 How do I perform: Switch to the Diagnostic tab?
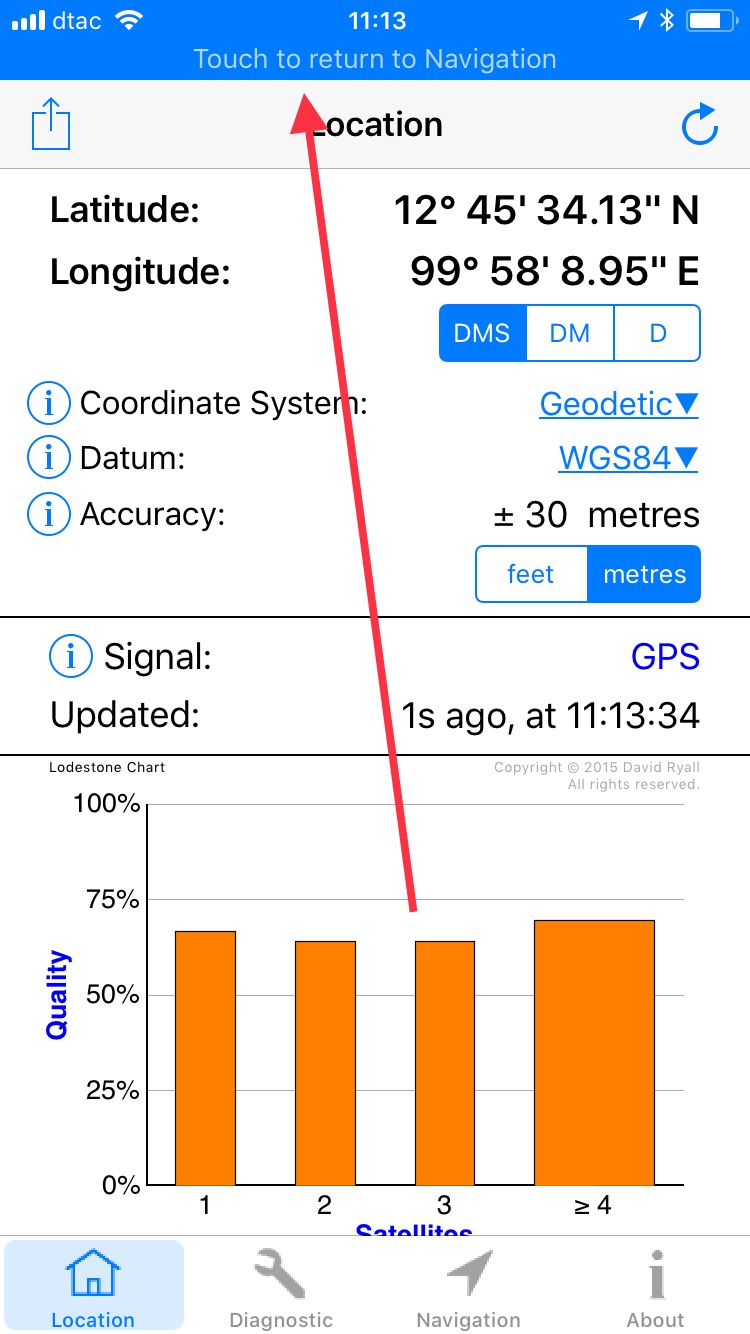coord(281,1288)
